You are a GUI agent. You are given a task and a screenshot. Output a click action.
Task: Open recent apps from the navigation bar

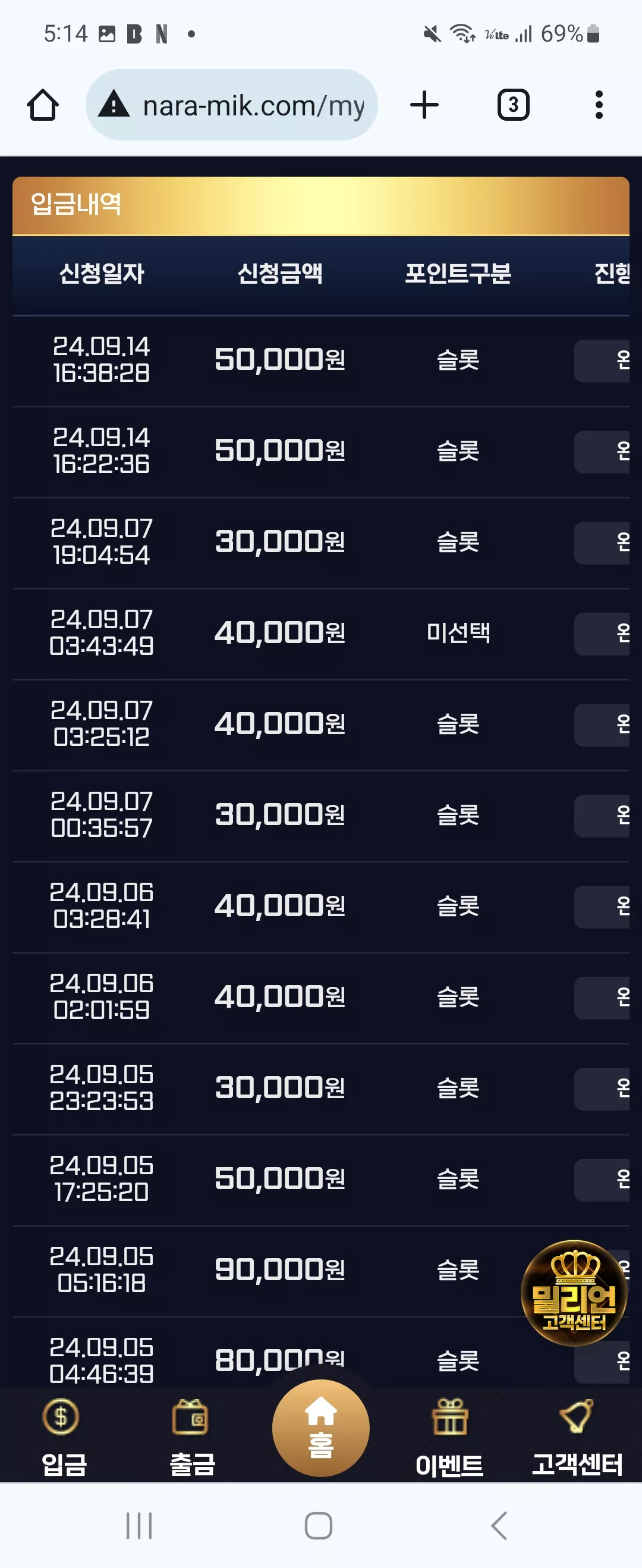point(139,1525)
